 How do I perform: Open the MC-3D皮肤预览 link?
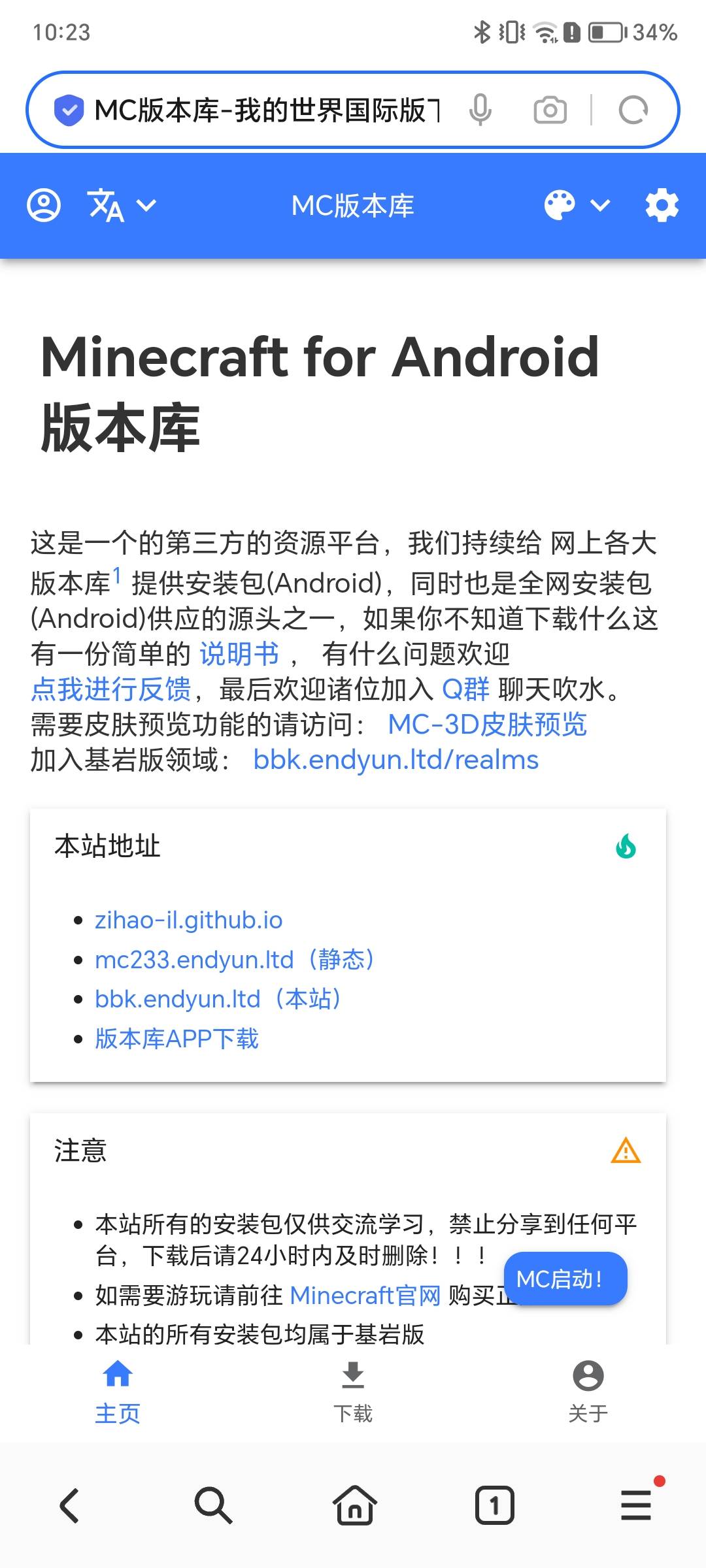487,725
